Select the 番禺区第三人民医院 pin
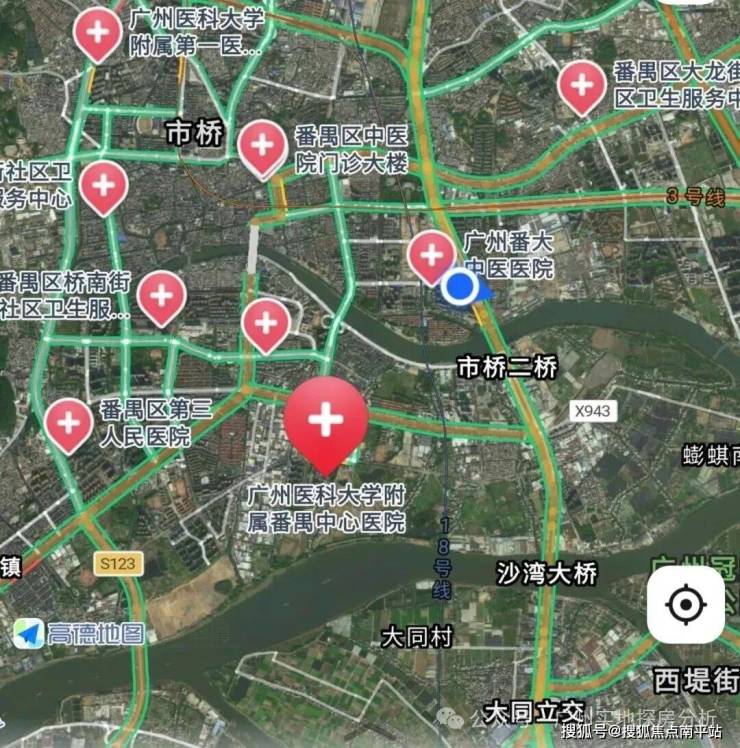 pos(69,422)
